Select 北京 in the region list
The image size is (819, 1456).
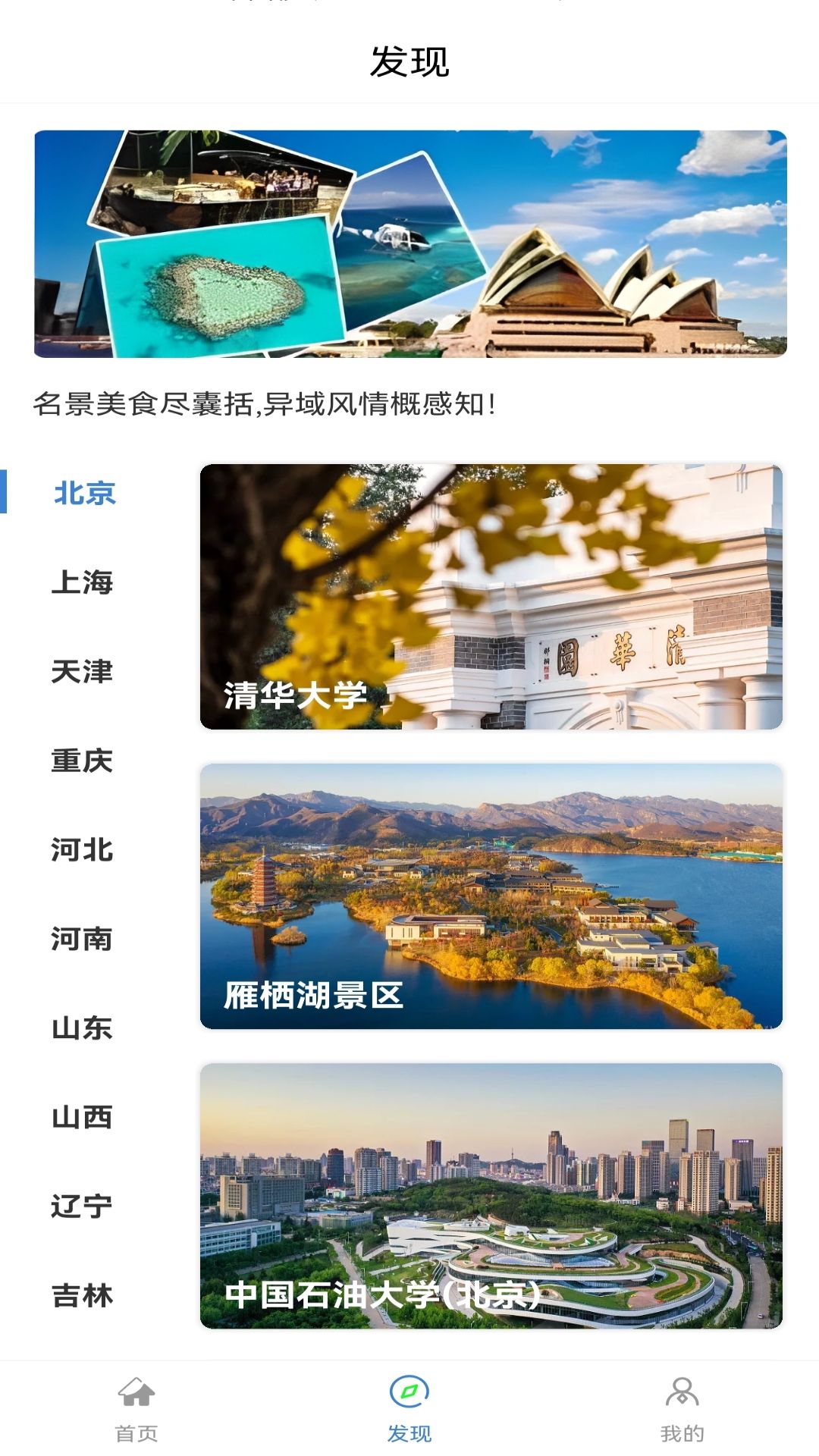coord(84,493)
